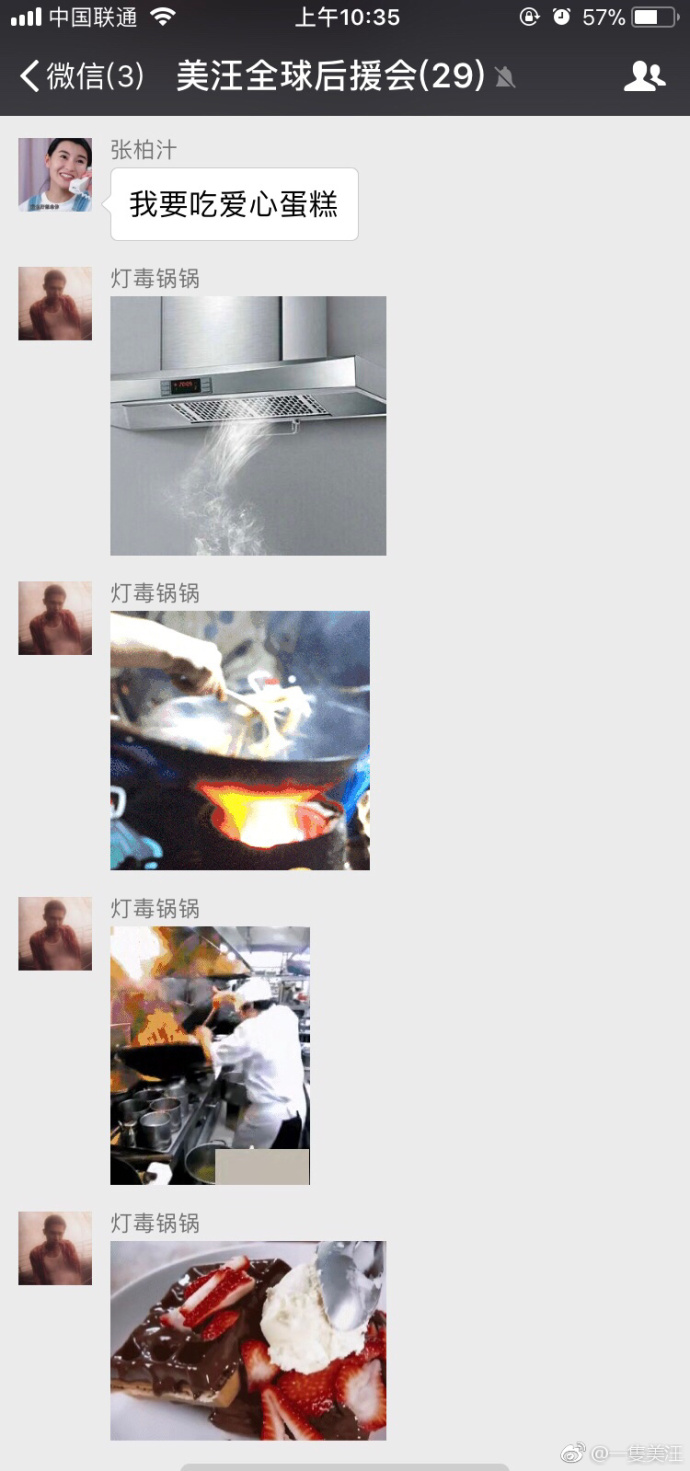
Task: Open the group members info icon
Action: (x=644, y=76)
